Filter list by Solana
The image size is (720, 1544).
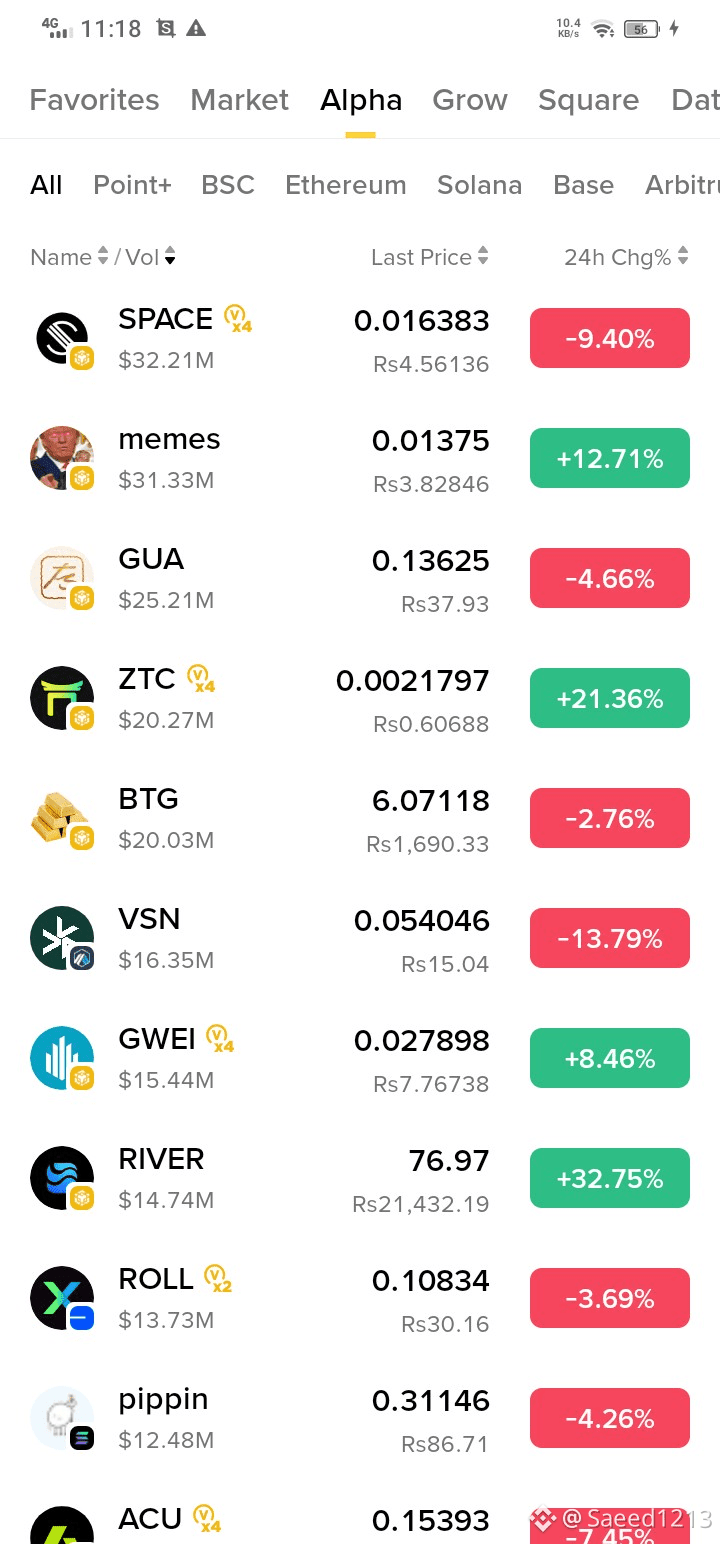click(x=479, y=185)
